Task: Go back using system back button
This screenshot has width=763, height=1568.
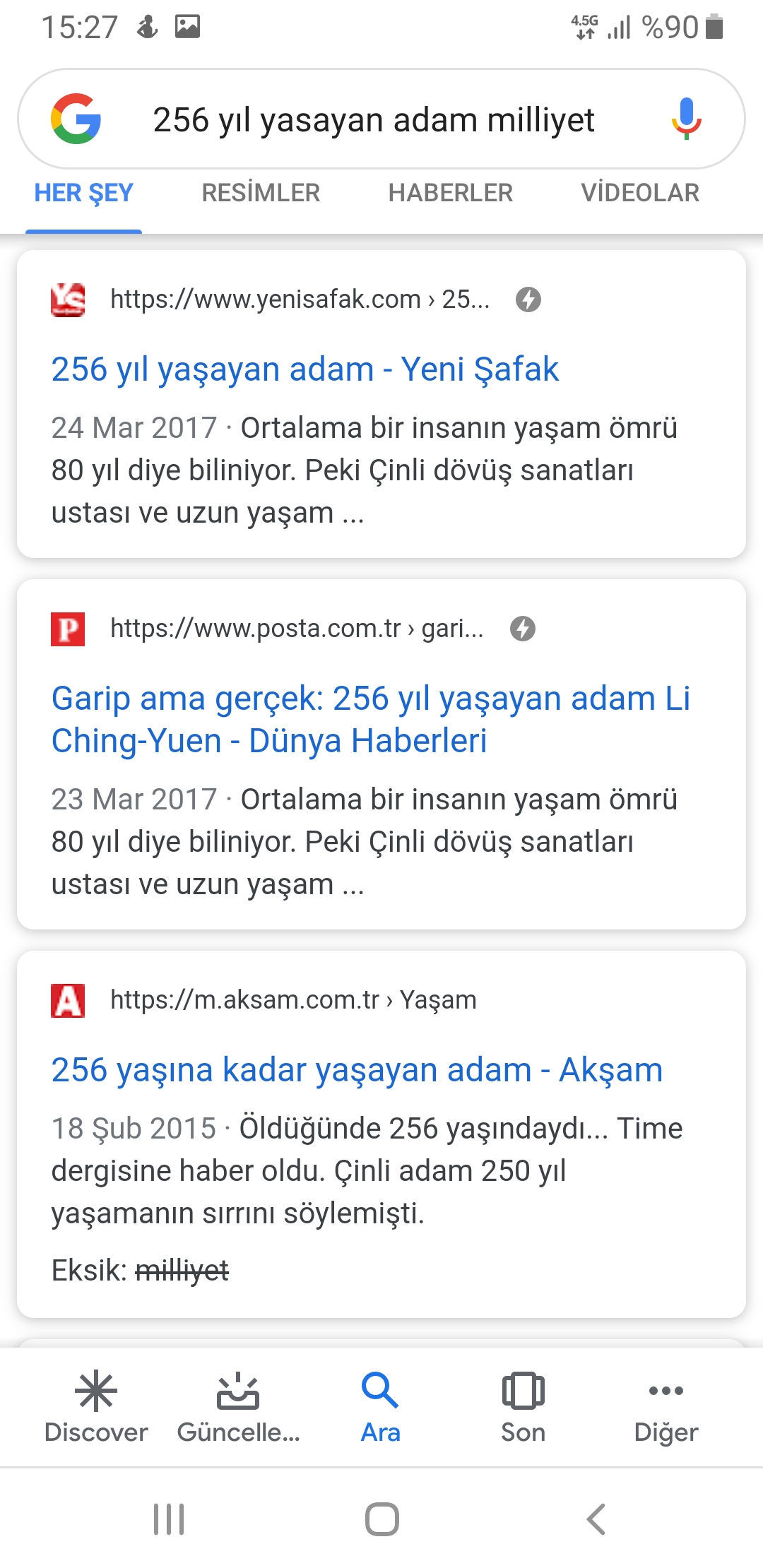Action: 596,1519
